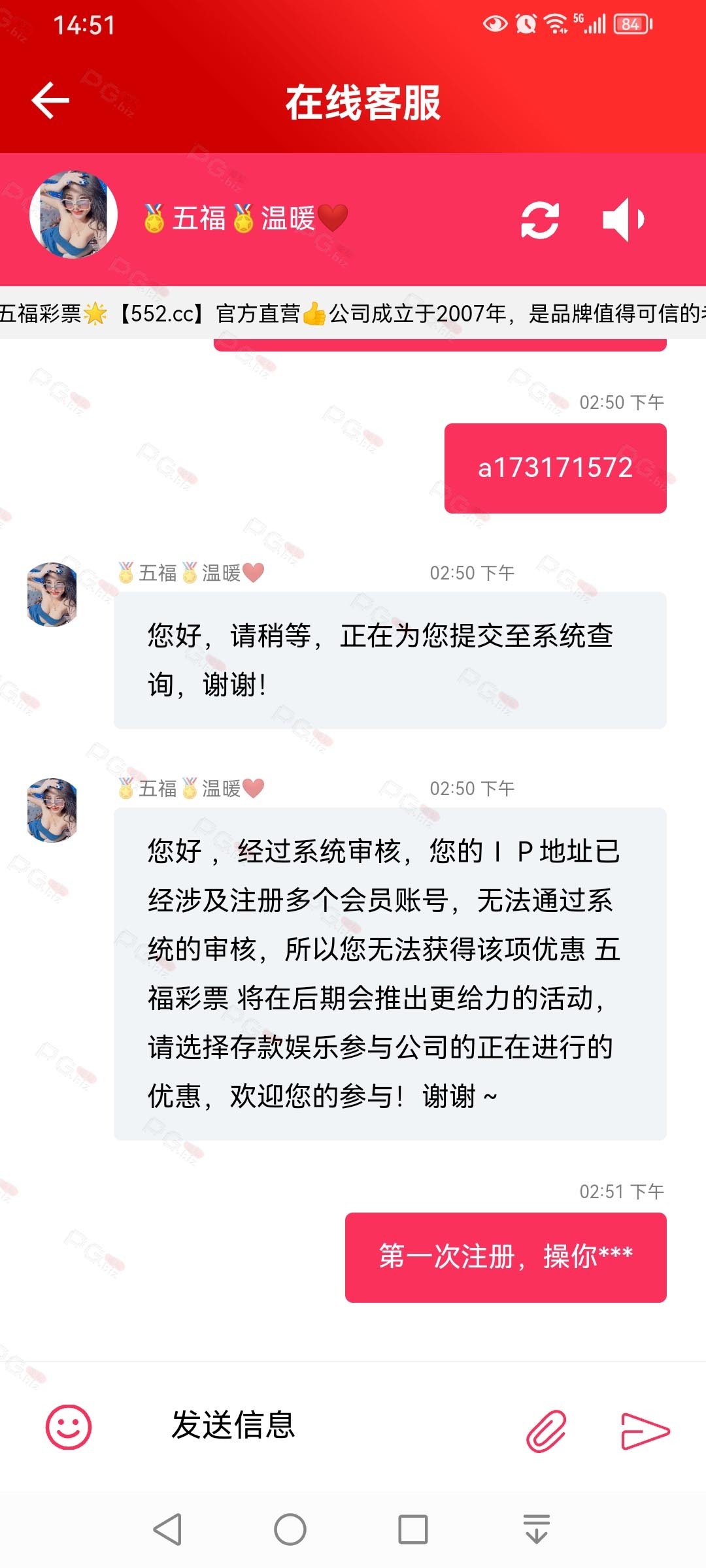Open the agent's profile picture in header
The height and width of the screenshot is (1568, 706).
click(73, 215)
